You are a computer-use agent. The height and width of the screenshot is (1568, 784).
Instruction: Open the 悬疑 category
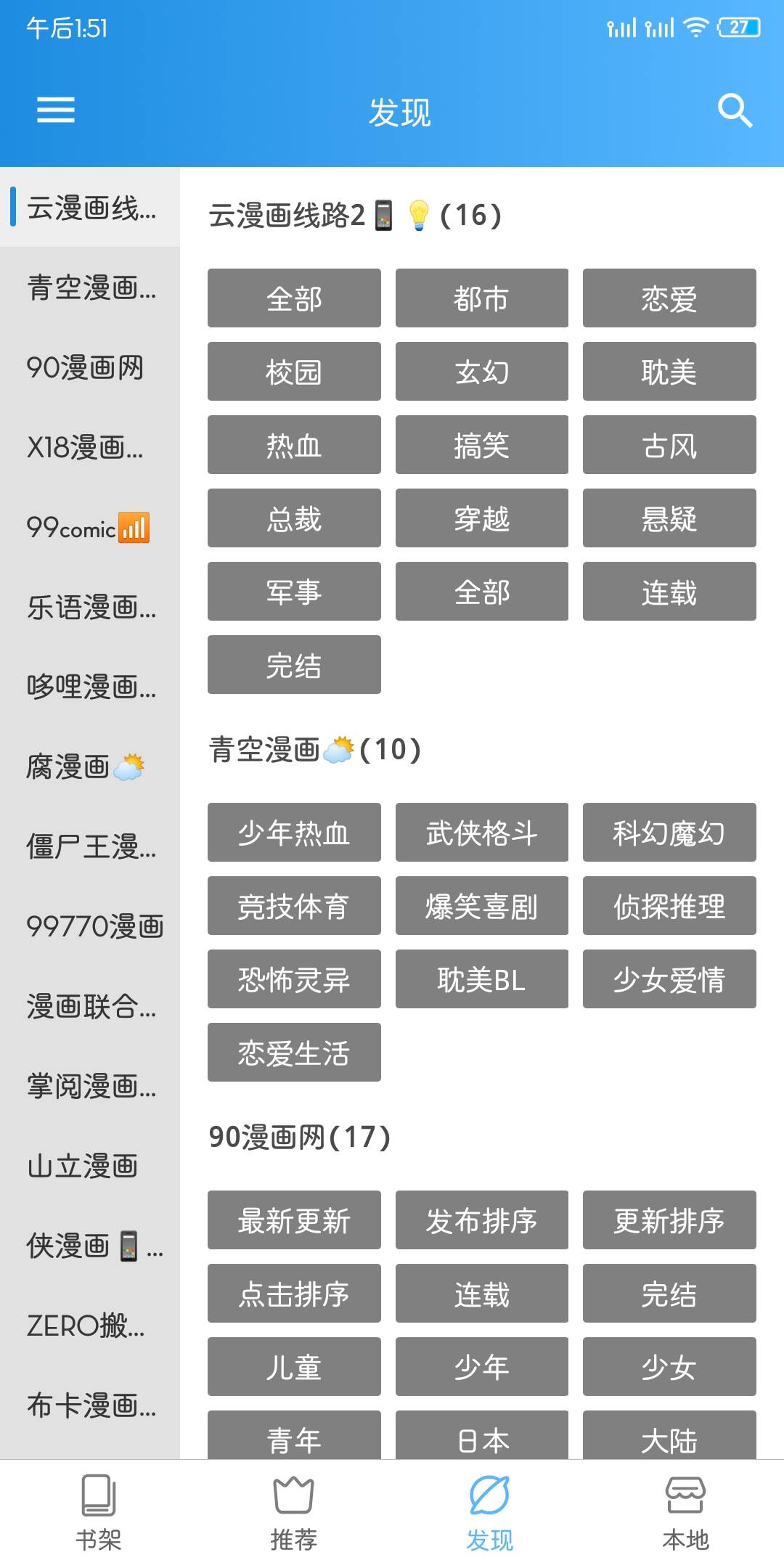click(x=669, y=518)
